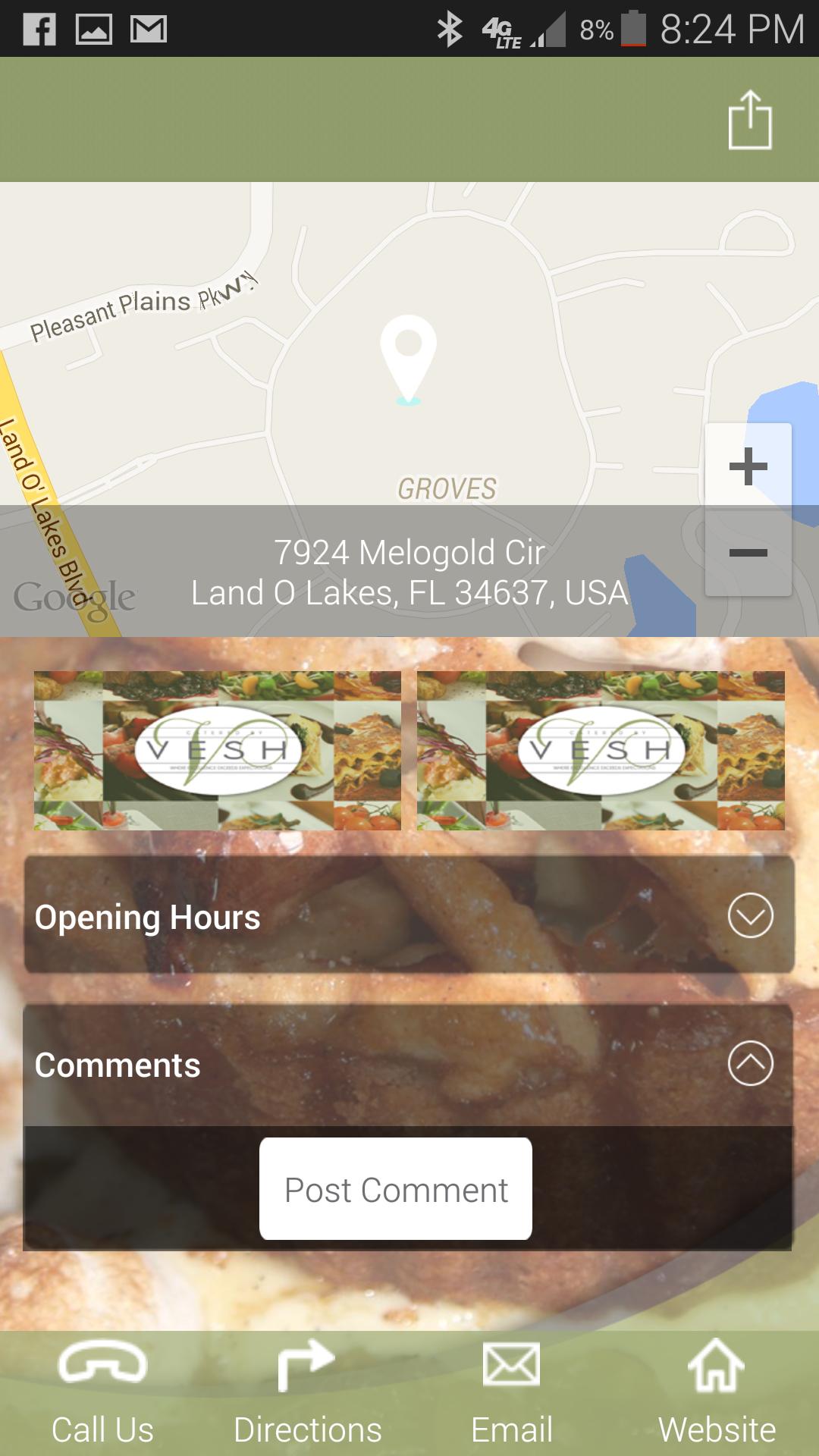
Task: Open the restaurant Website
Action: pyautogui.click(x=717, y=1394)
